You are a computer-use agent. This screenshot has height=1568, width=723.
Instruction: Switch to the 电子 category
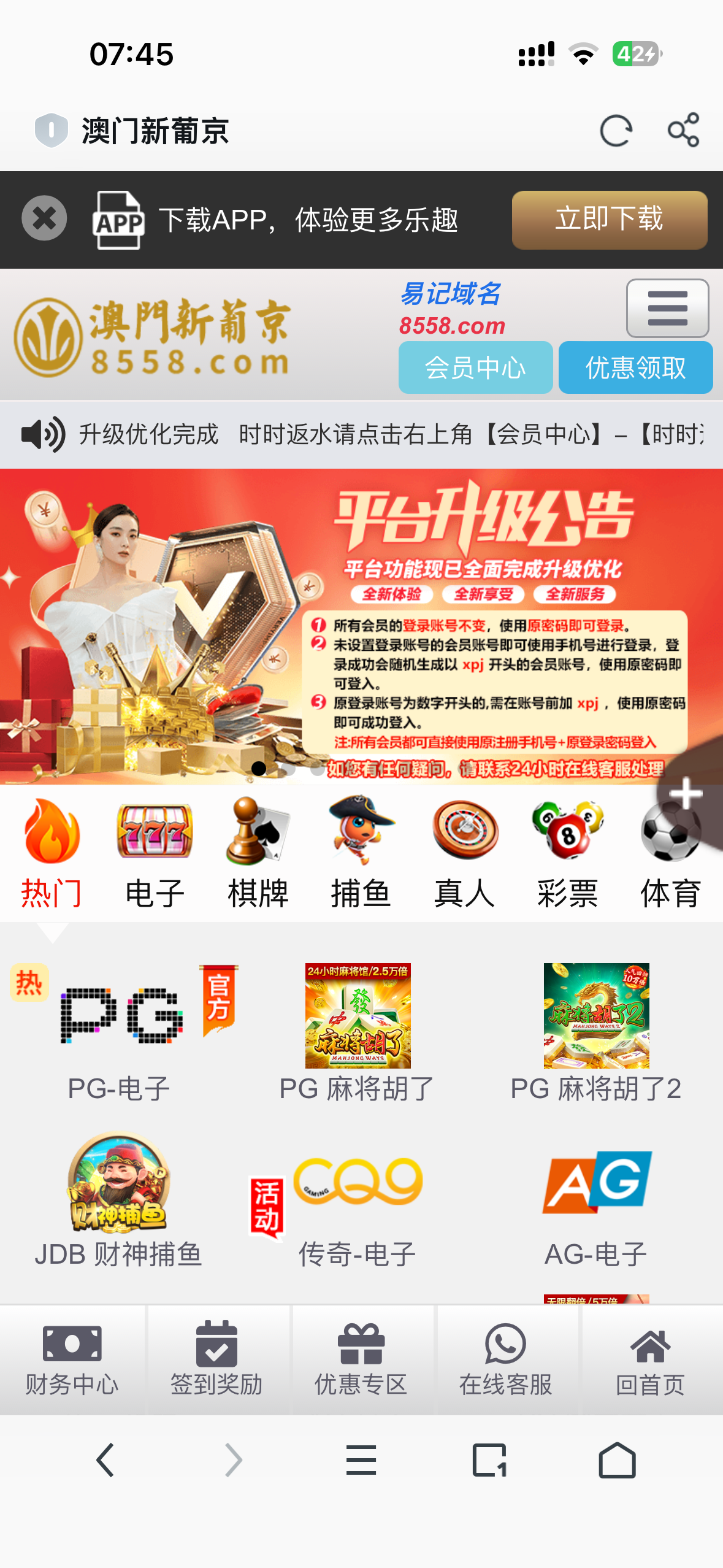point(155,853)
